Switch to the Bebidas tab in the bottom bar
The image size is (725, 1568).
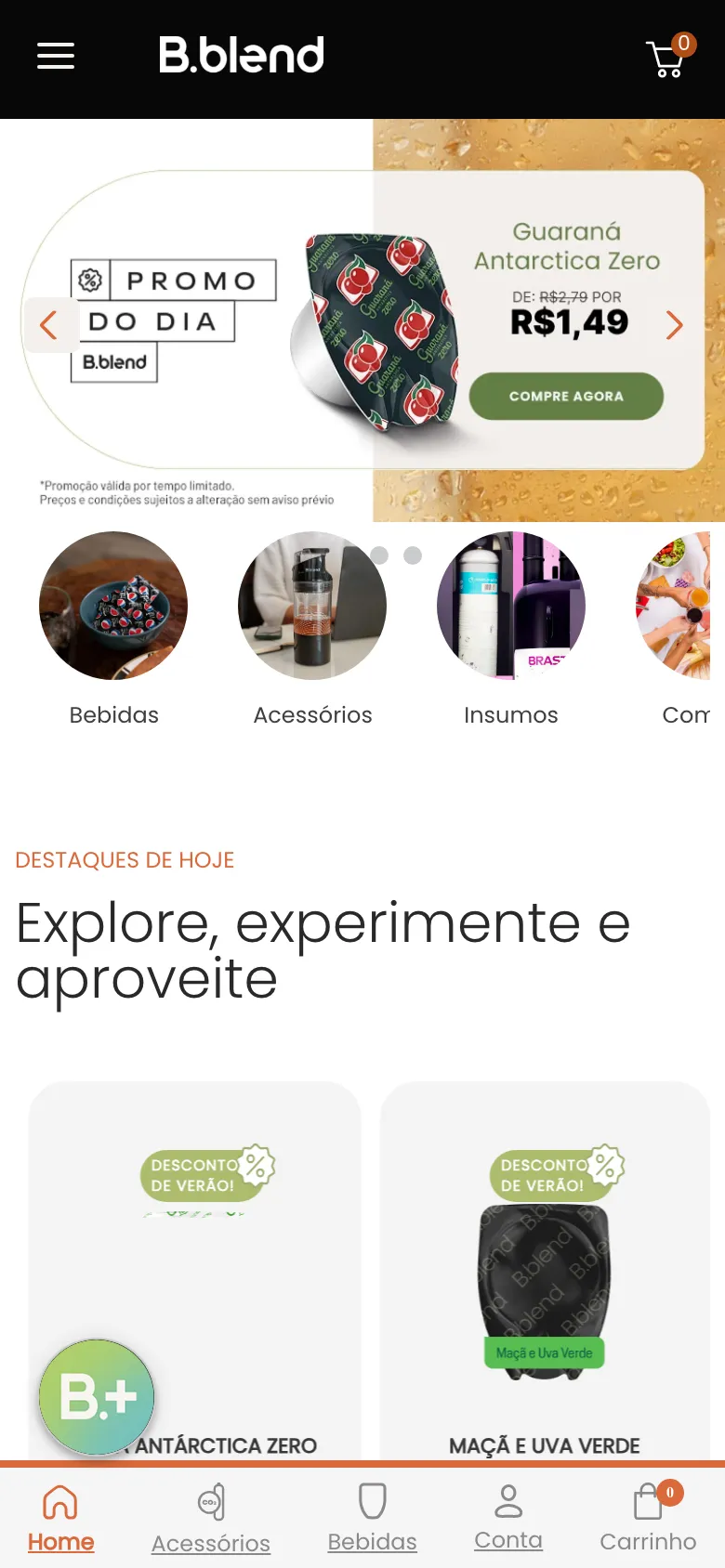point(372,1518)
